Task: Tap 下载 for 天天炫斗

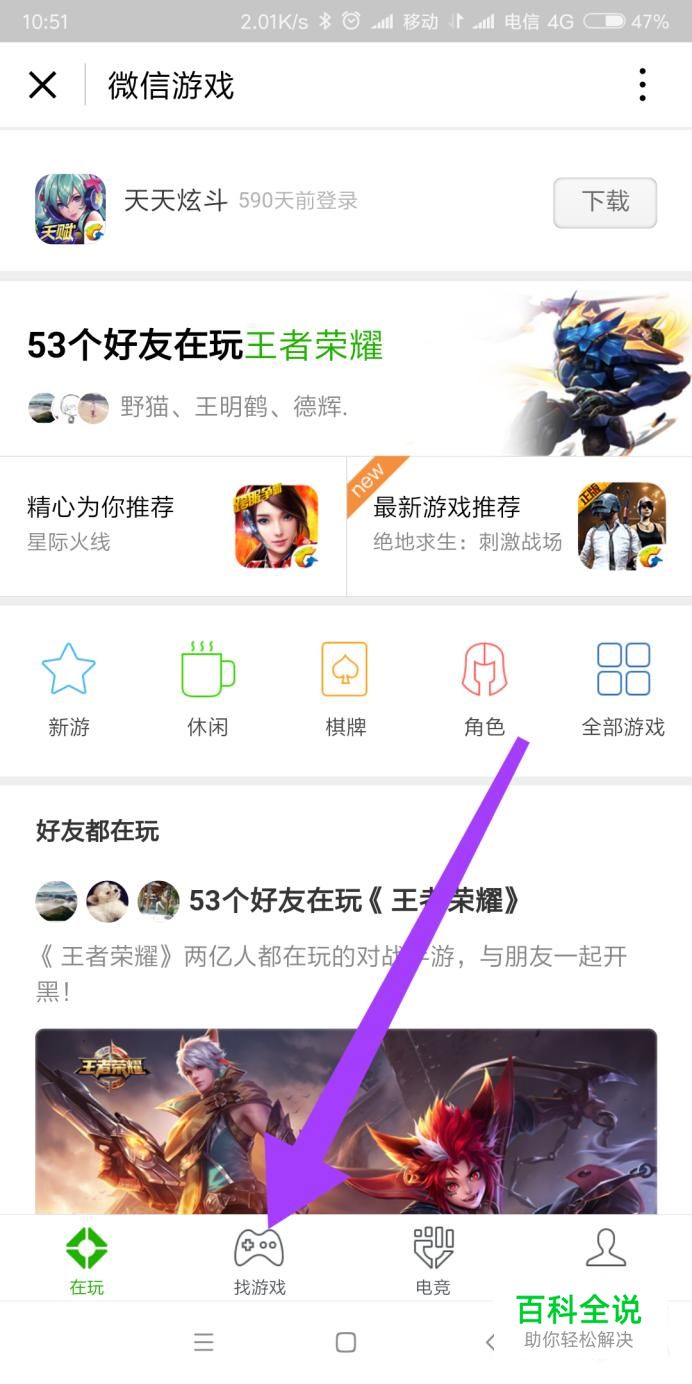Action: coord(605,202)
